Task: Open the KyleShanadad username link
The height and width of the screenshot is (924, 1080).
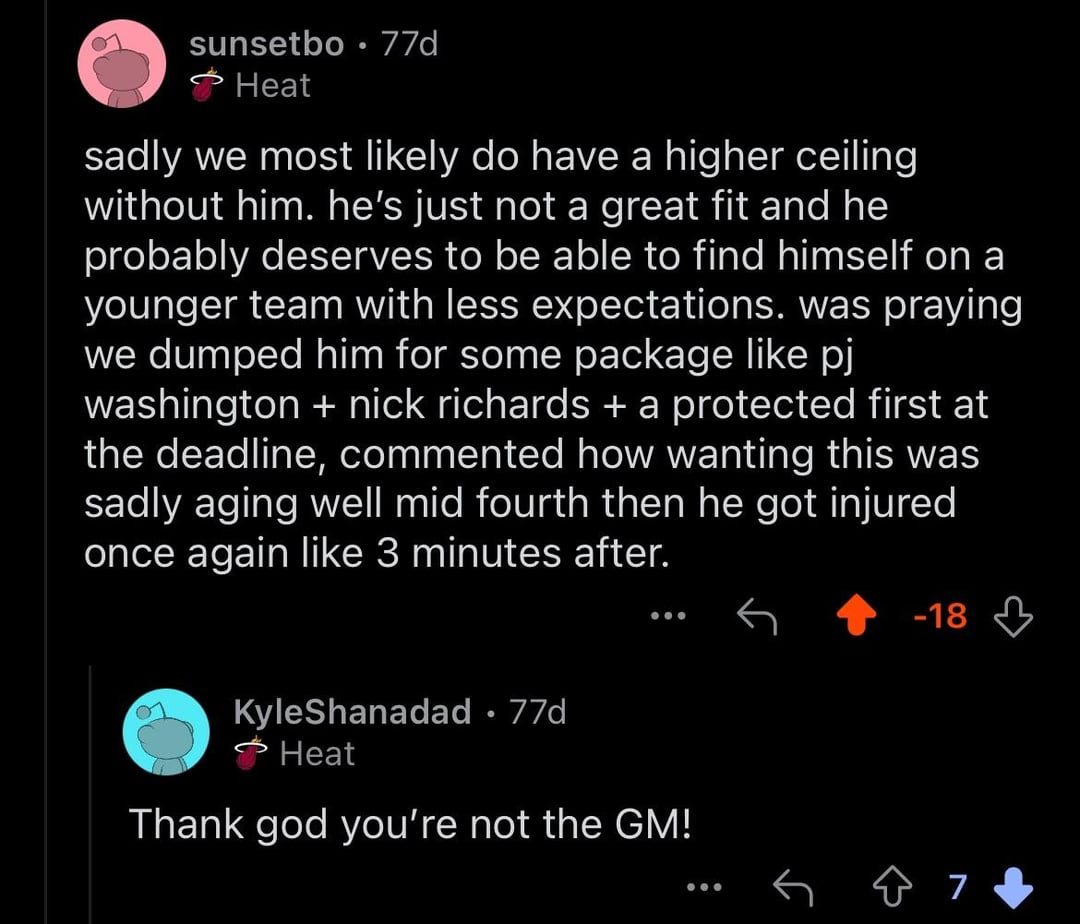Action: tap(351, 711)
